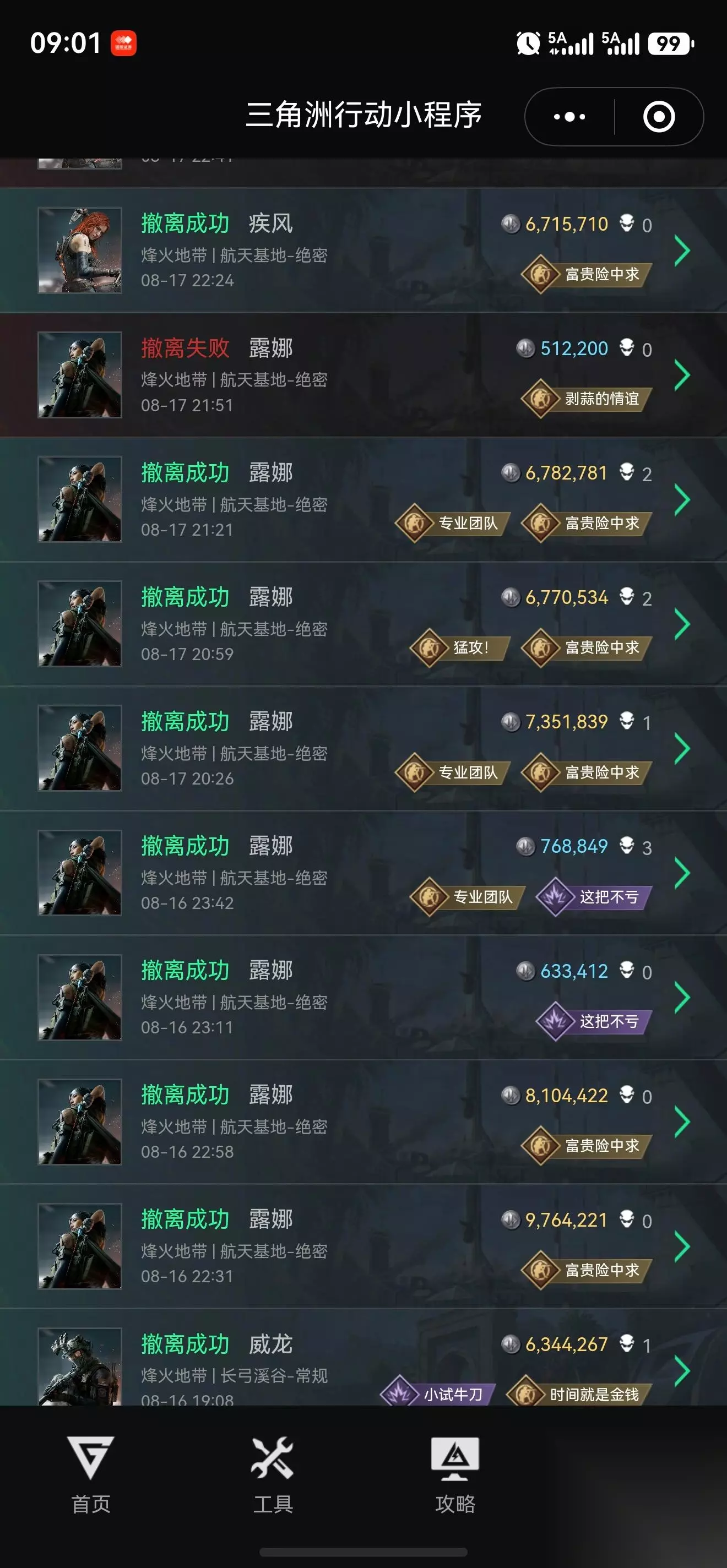Screen dimensions: 727x1568
Task: Close the mini program via circle button
Action: 659,116
